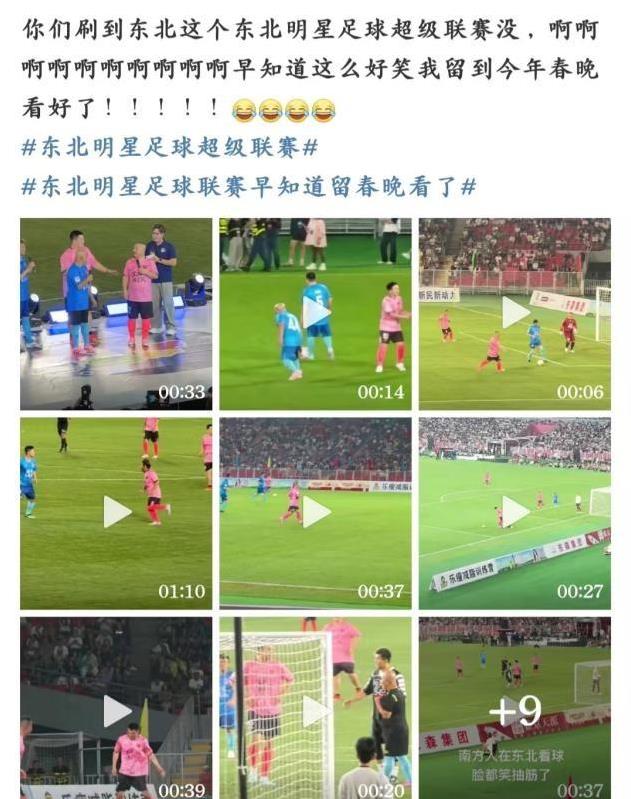Open the 00:20 goalpost video

coord(316,711)
